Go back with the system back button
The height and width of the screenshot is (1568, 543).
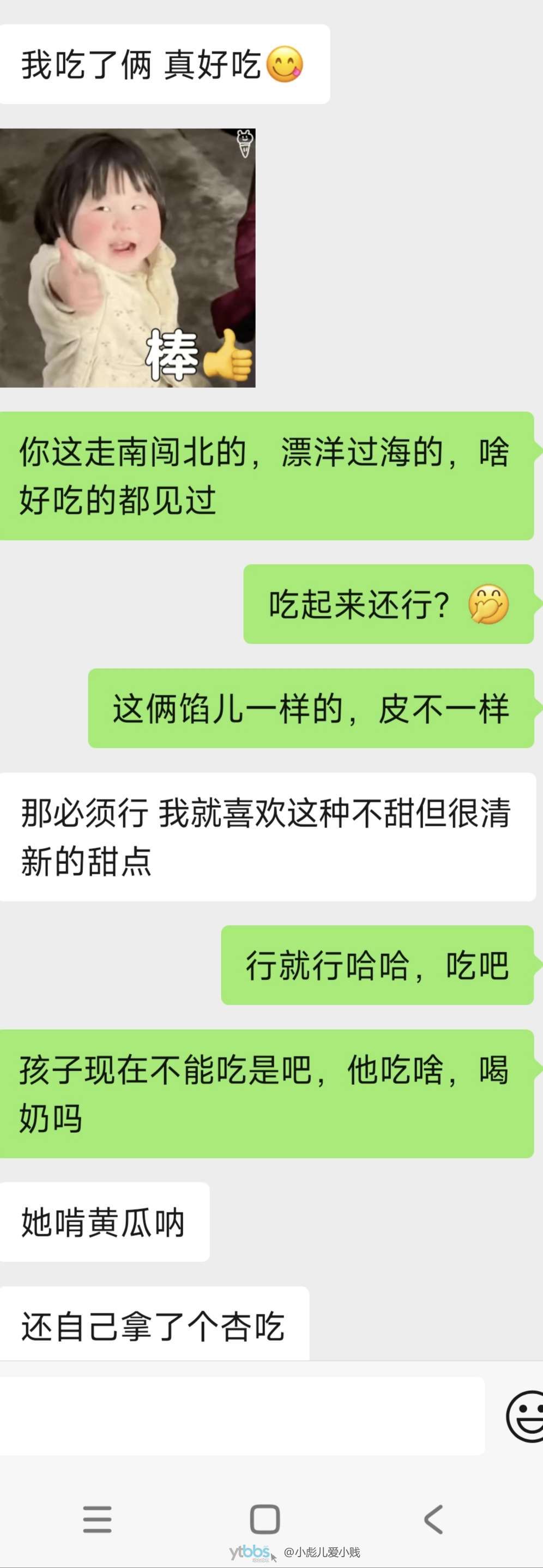(433, 1519)
